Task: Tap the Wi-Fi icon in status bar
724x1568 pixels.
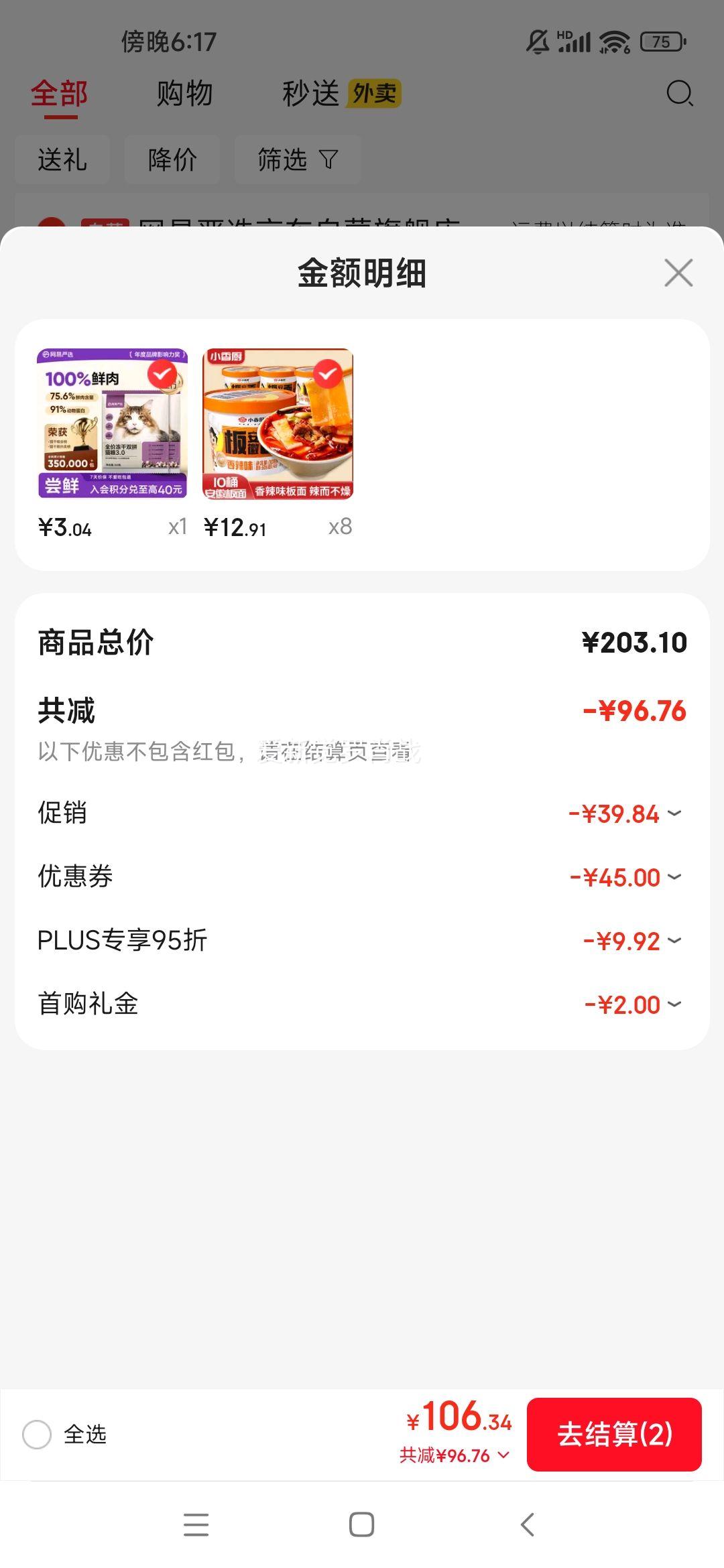Action: 612,42
